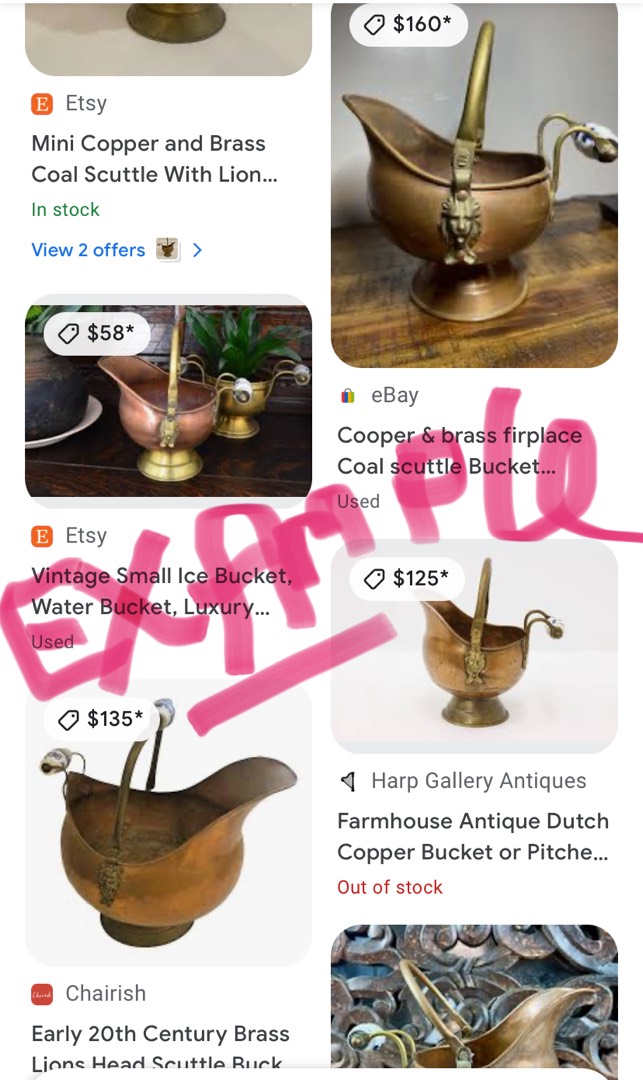Open Mini Copper and Brass Coal Scuttle listing
Image resolution: width=643 pixels, height=1080 pixels.
(155, 159)
